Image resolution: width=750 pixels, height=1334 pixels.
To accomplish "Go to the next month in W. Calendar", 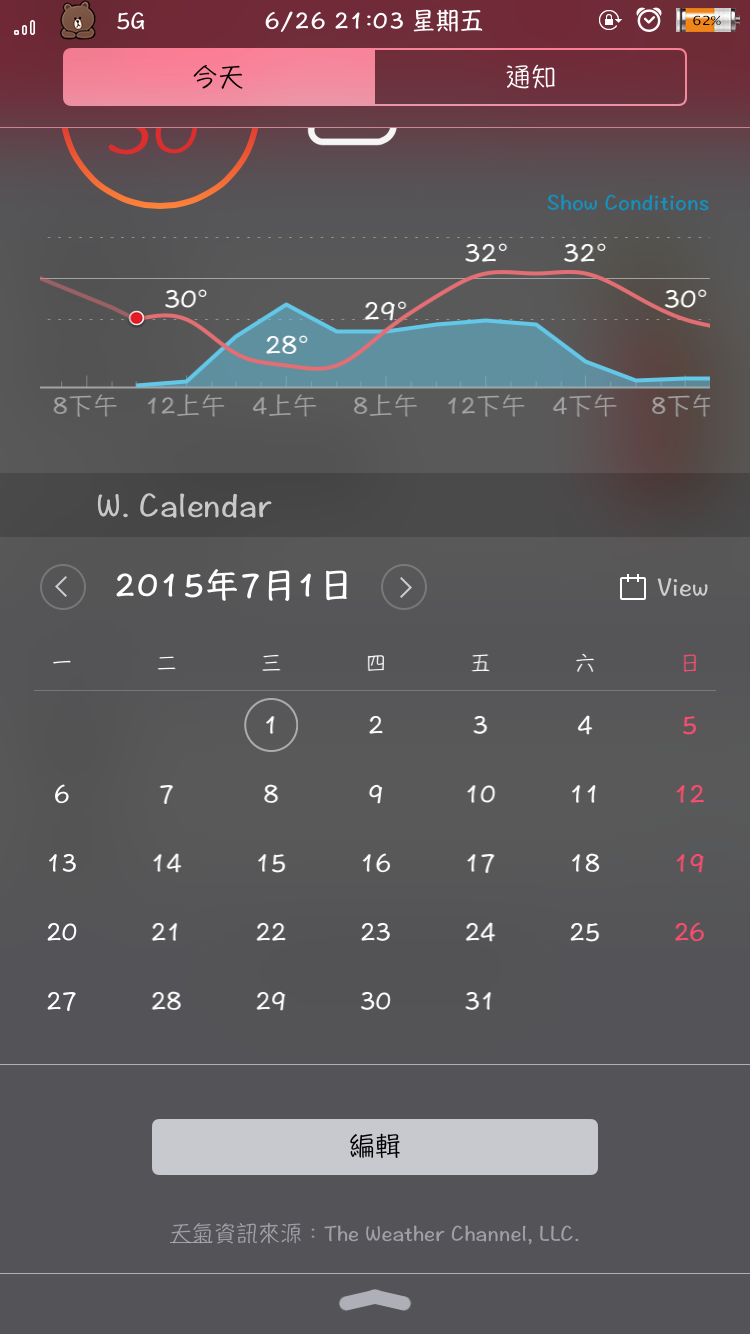I will click(404, 587).
